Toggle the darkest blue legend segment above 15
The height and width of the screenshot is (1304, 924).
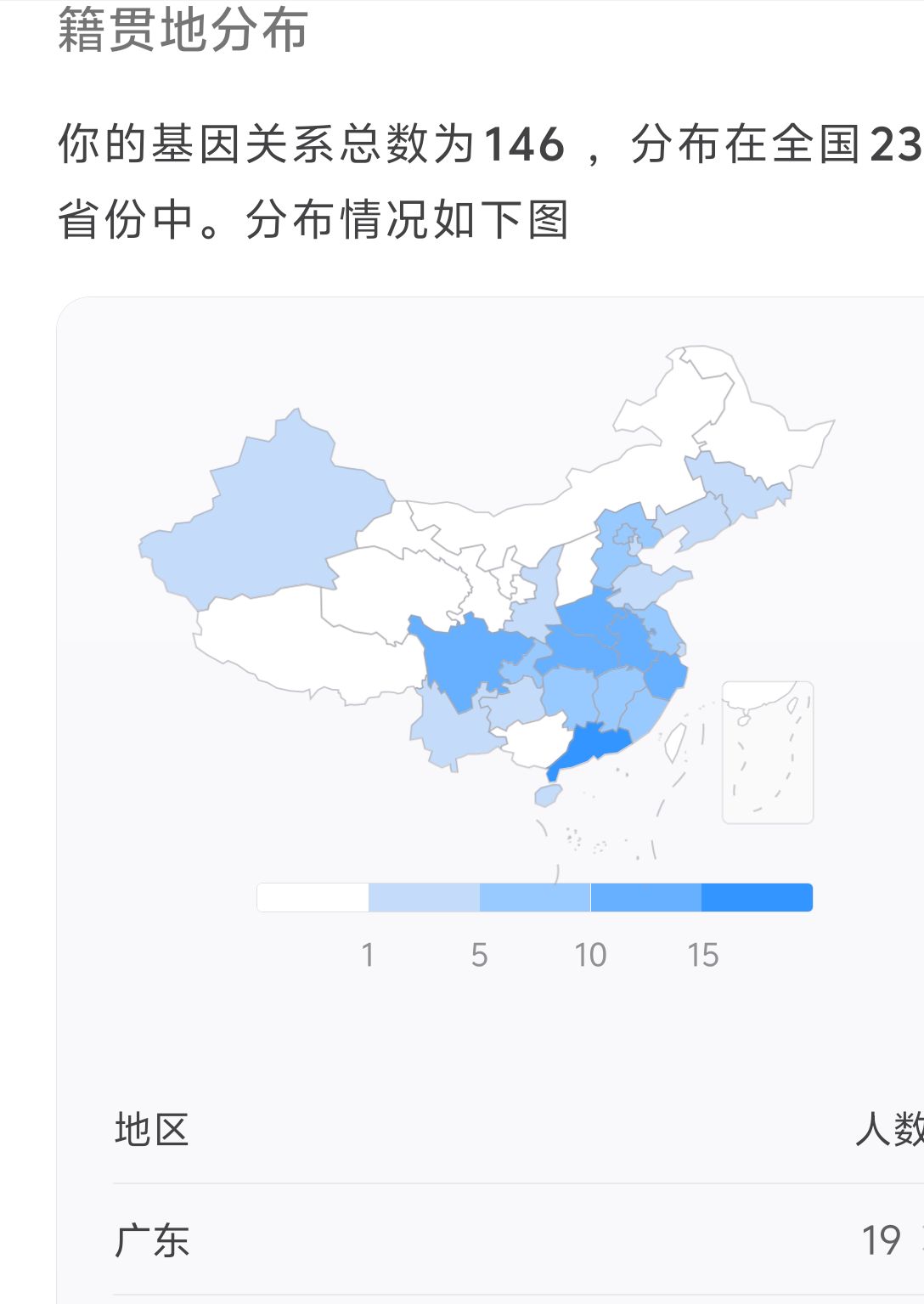point(757,897)
